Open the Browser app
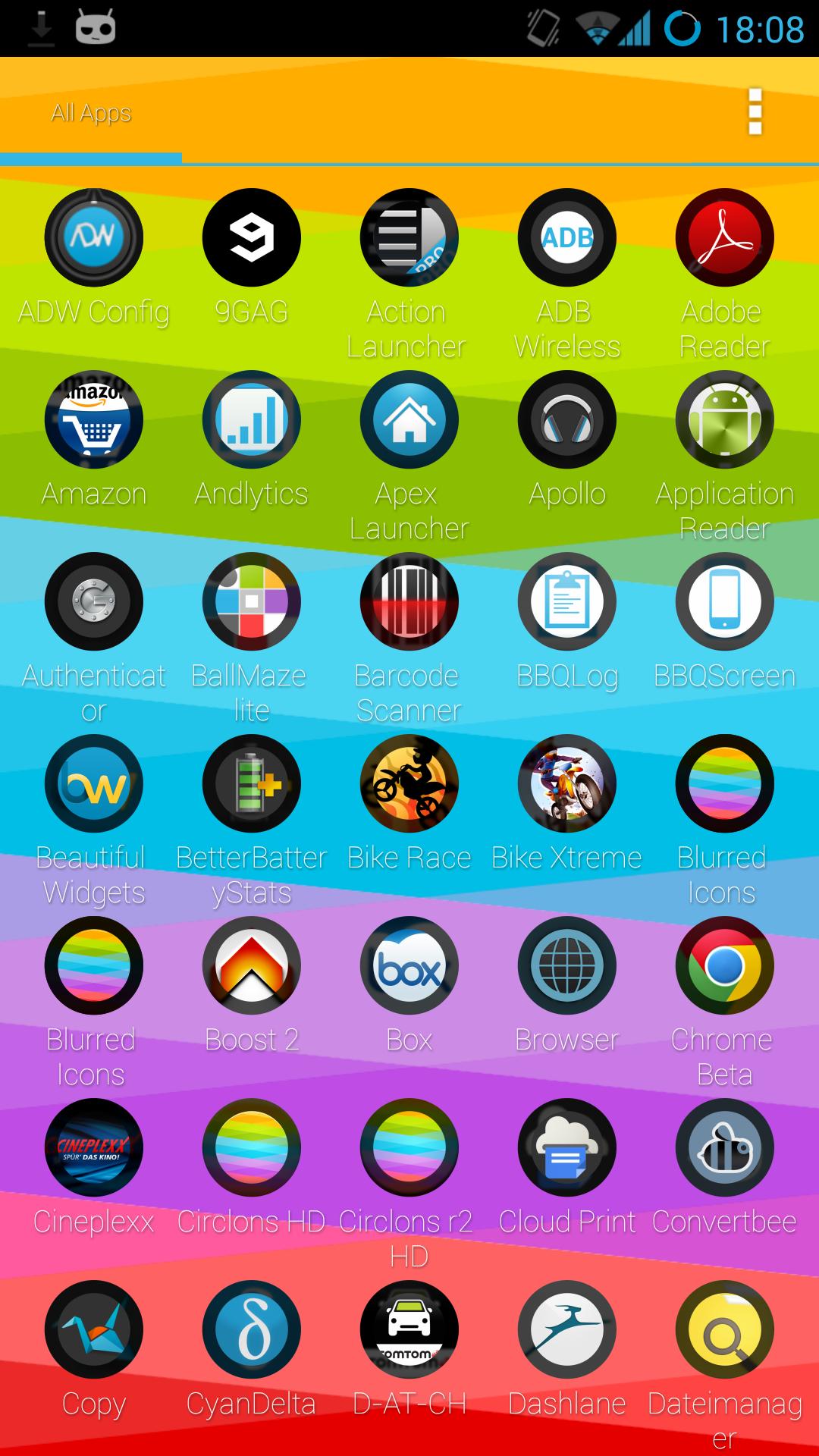The image size is (819, 1456). pos(567,965)
